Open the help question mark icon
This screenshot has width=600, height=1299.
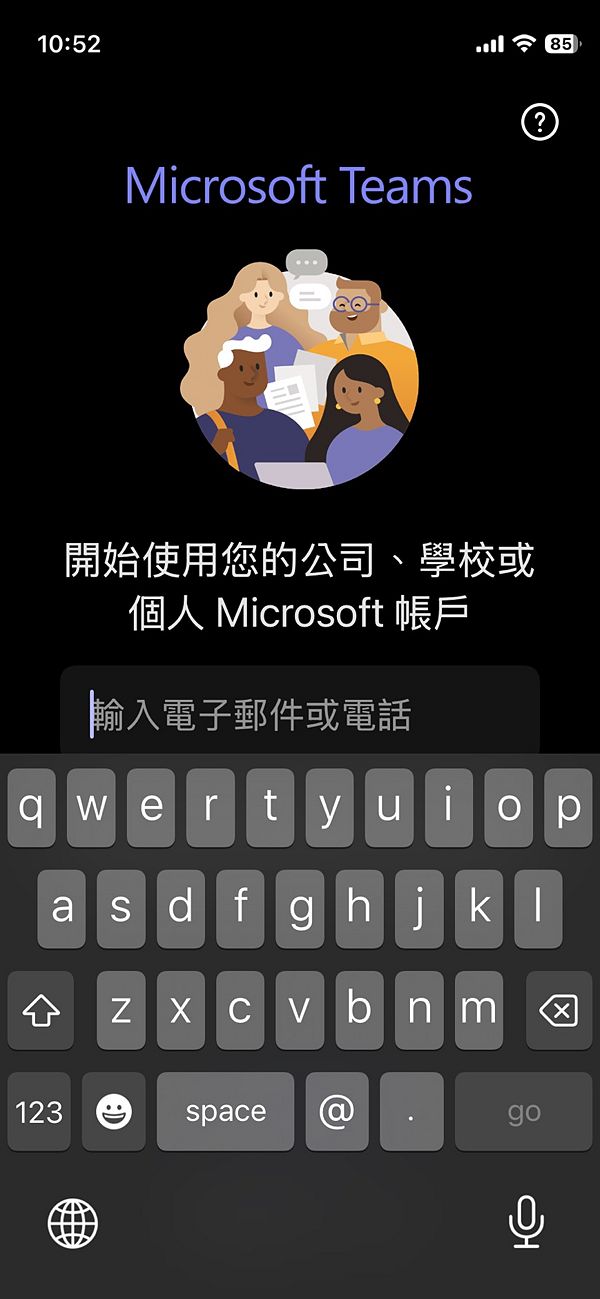click(540, 123)
